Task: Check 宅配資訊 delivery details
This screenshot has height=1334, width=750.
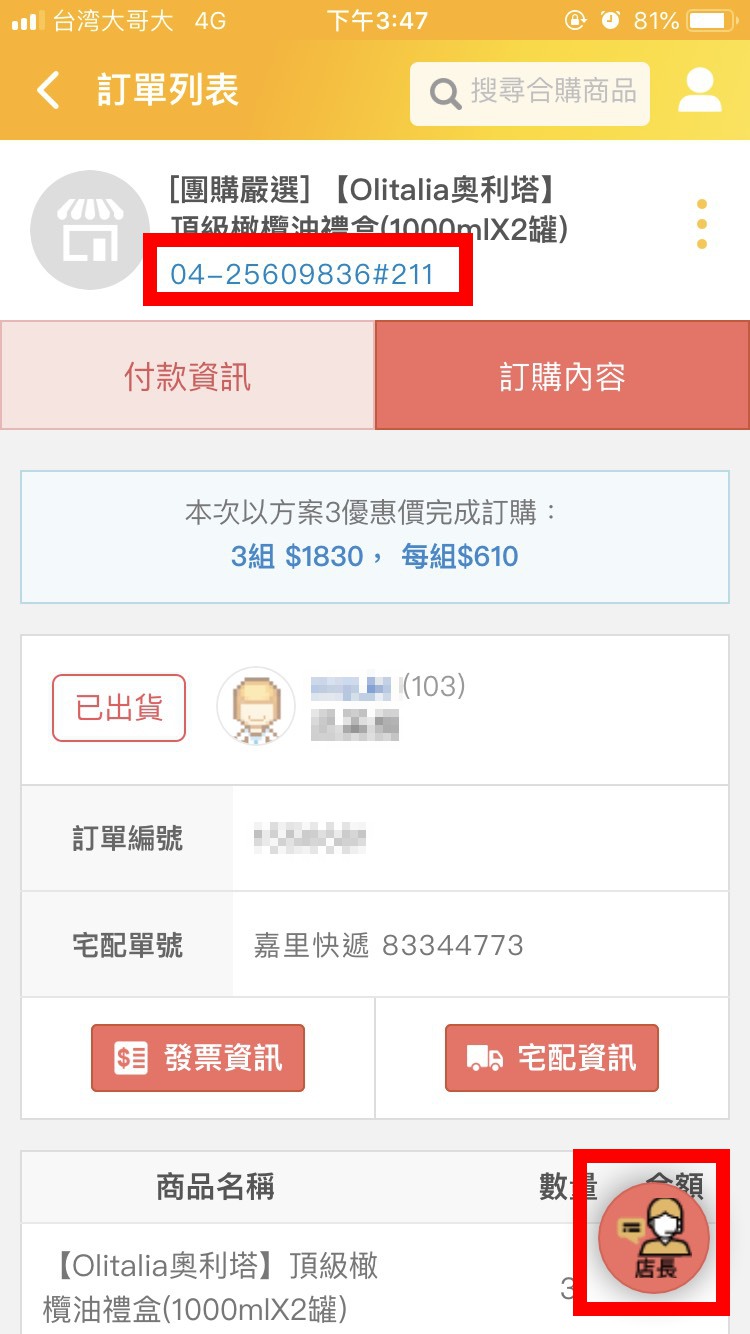Action: click(552, 1058)
